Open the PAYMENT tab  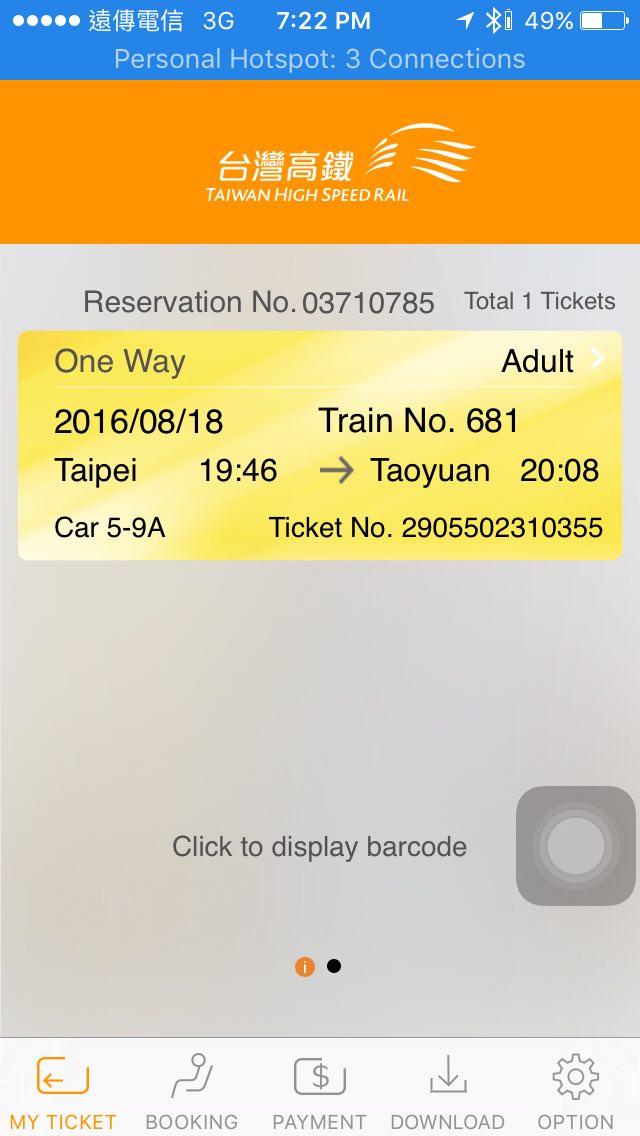pyautogui.click(x=319, y=1092)
